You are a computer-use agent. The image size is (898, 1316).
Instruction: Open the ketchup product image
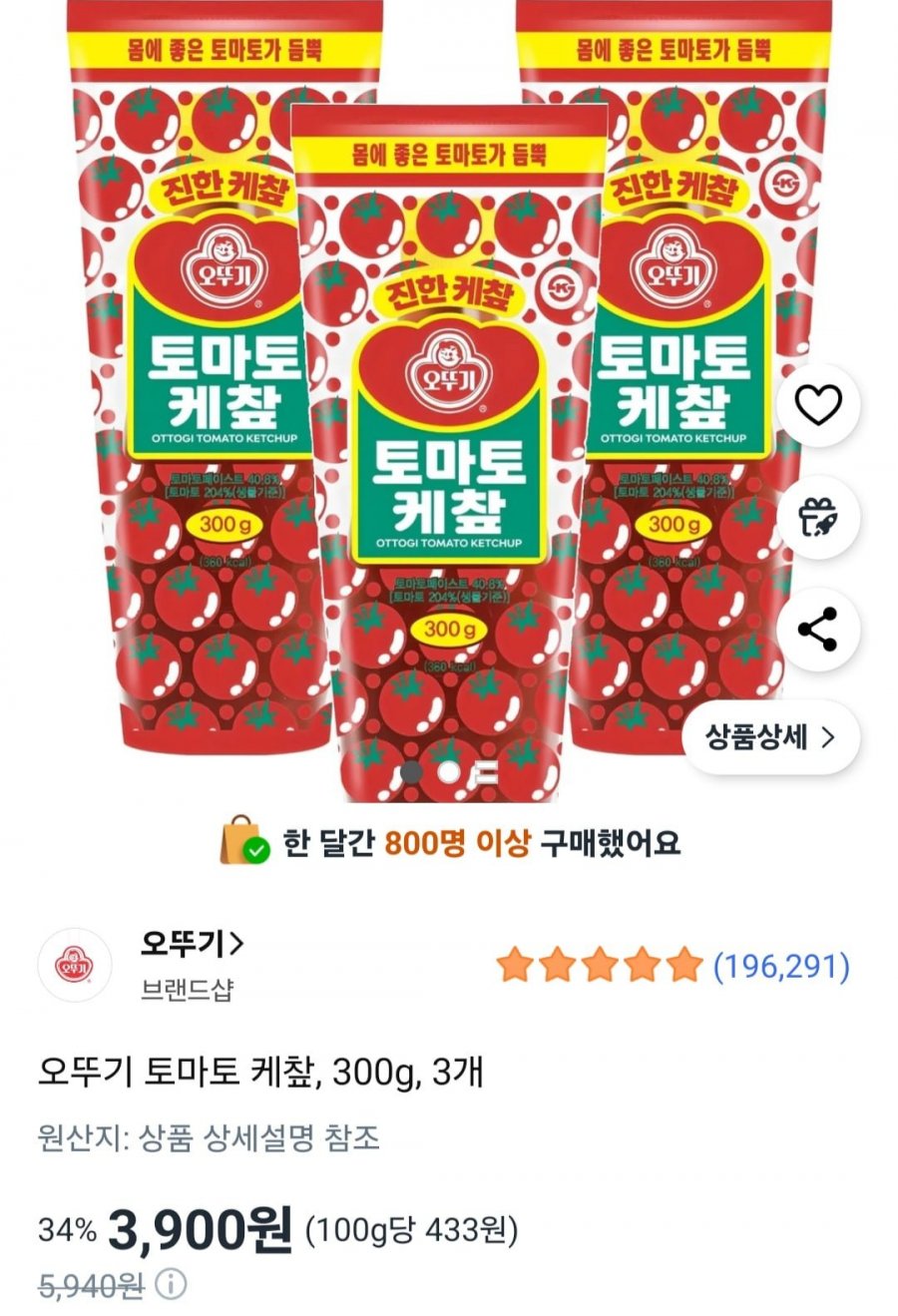(x=449, y=449)
